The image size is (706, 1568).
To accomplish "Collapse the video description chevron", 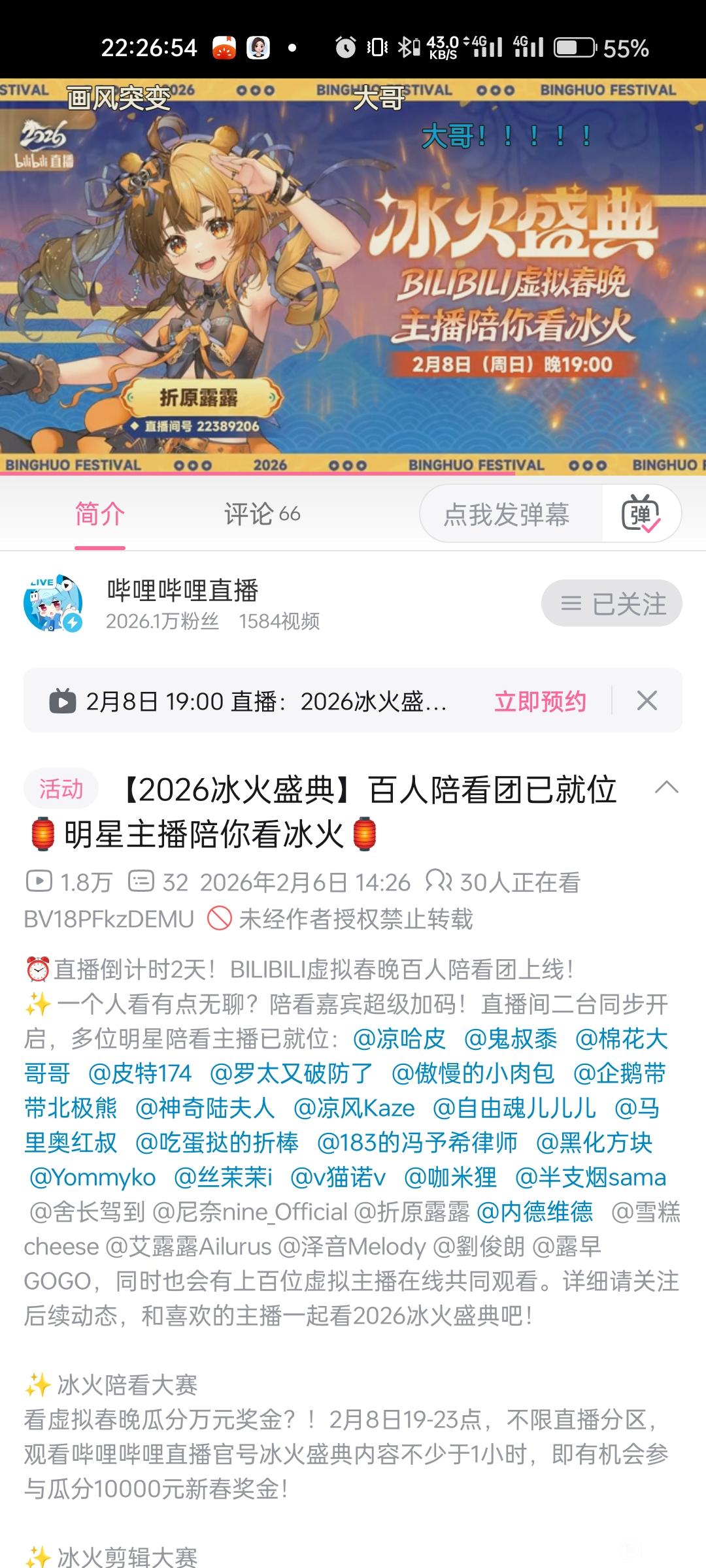I will (666, 787).
